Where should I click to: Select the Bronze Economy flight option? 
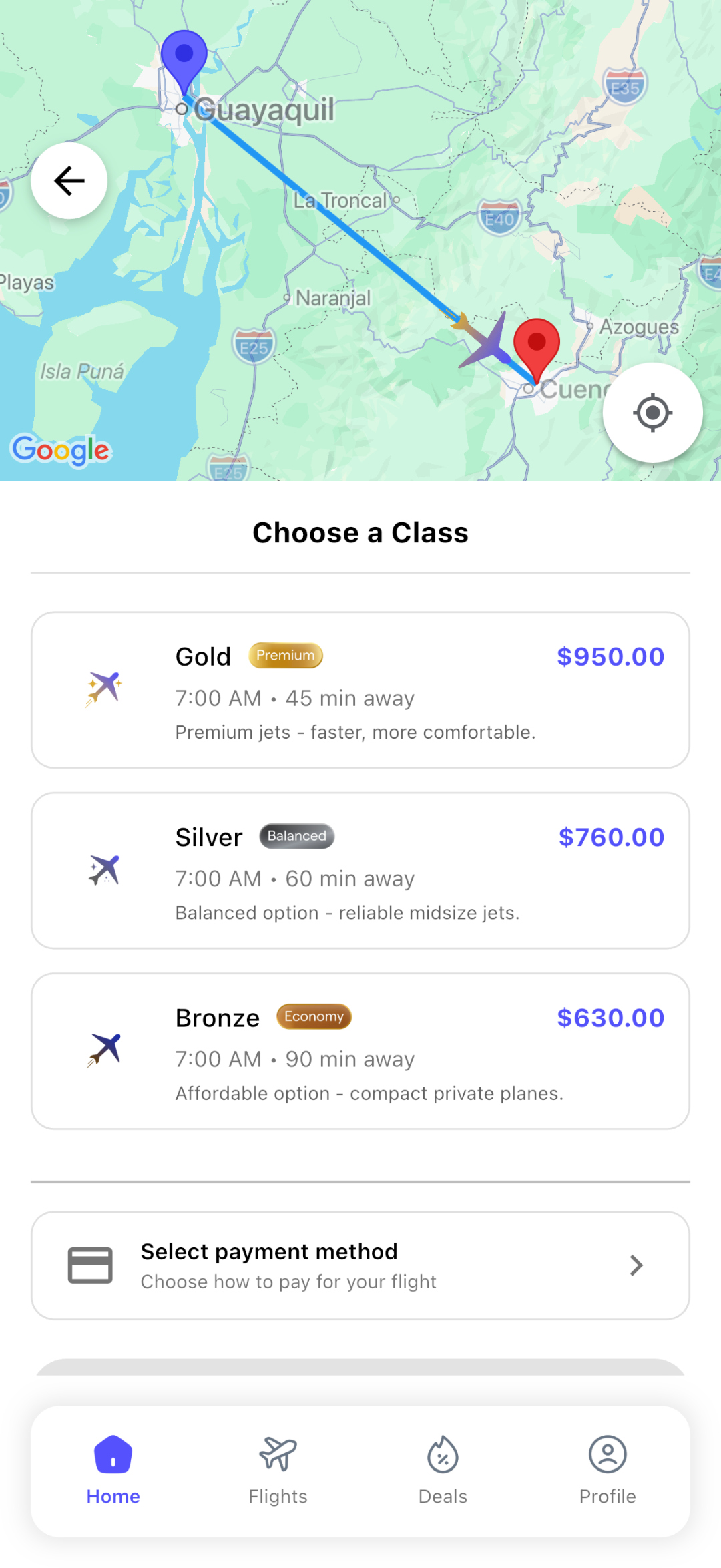point(360,1050)
